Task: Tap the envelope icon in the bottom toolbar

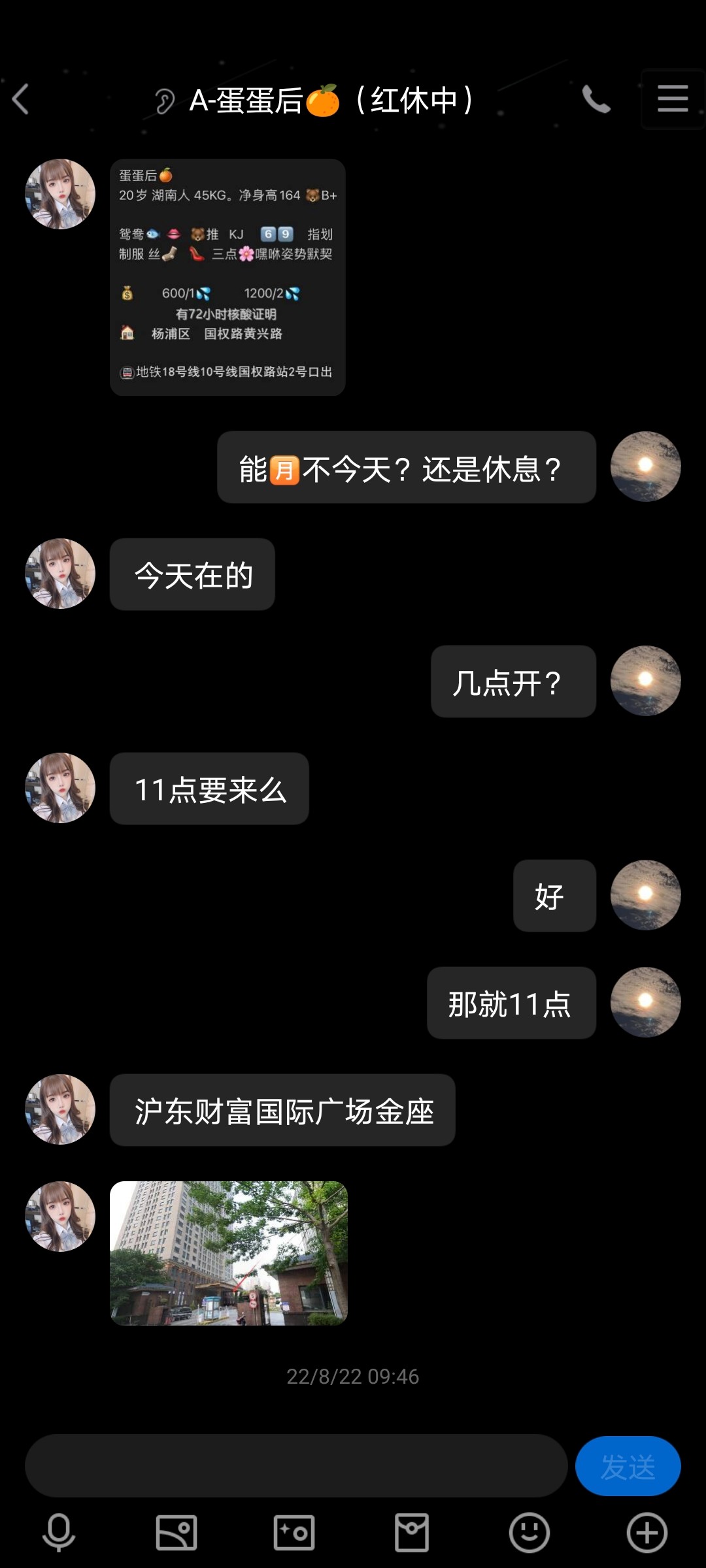Action: [x=412, y=1531]
